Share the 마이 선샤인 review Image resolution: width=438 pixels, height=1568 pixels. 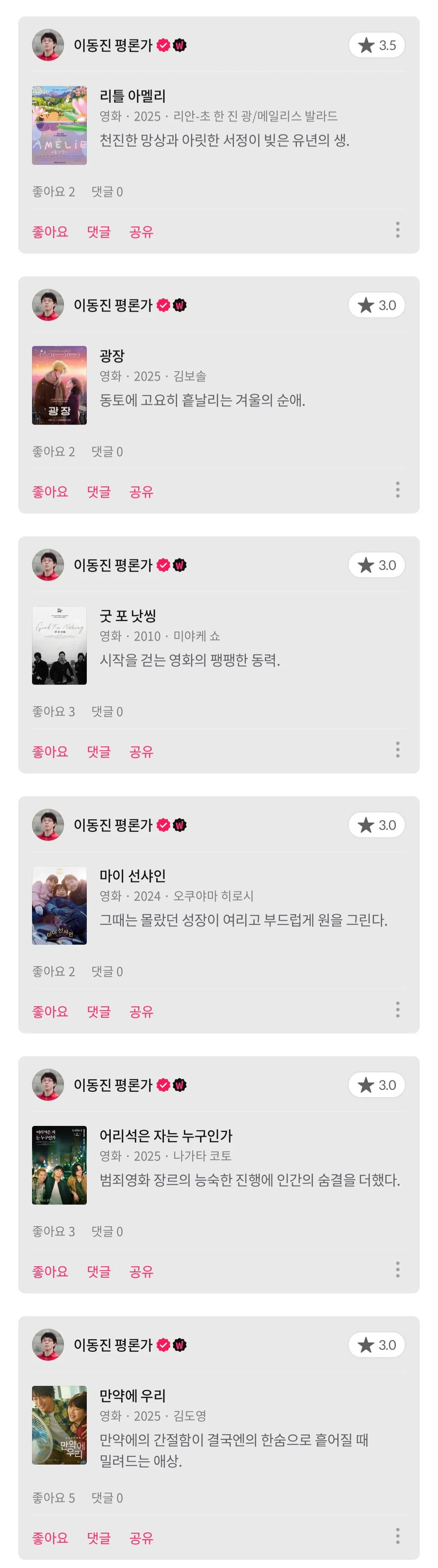(141, 1012)
